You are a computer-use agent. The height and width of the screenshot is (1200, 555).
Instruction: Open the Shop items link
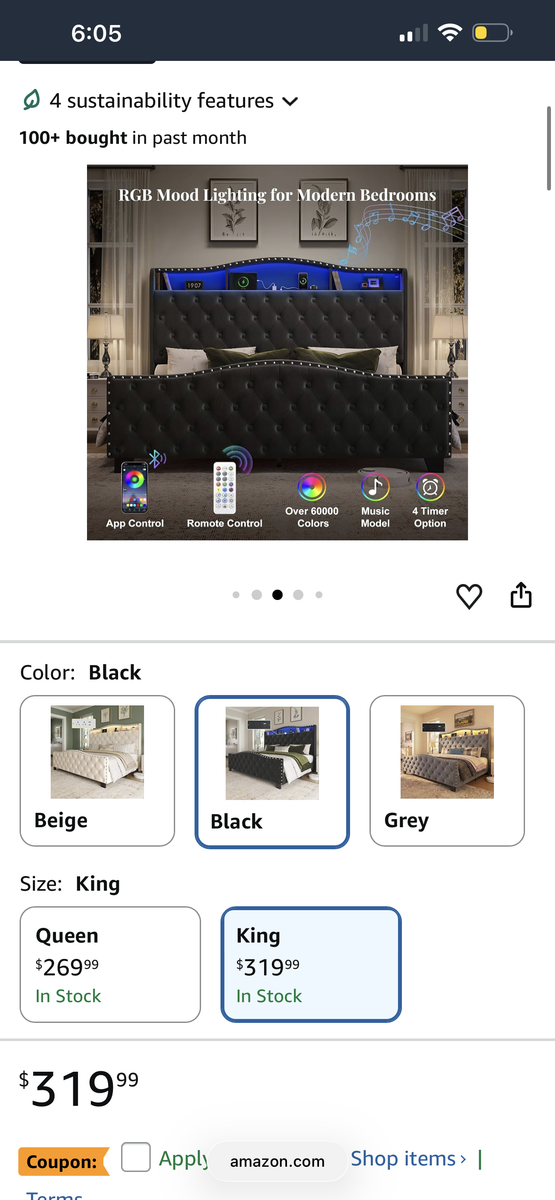click(408, 1158)
